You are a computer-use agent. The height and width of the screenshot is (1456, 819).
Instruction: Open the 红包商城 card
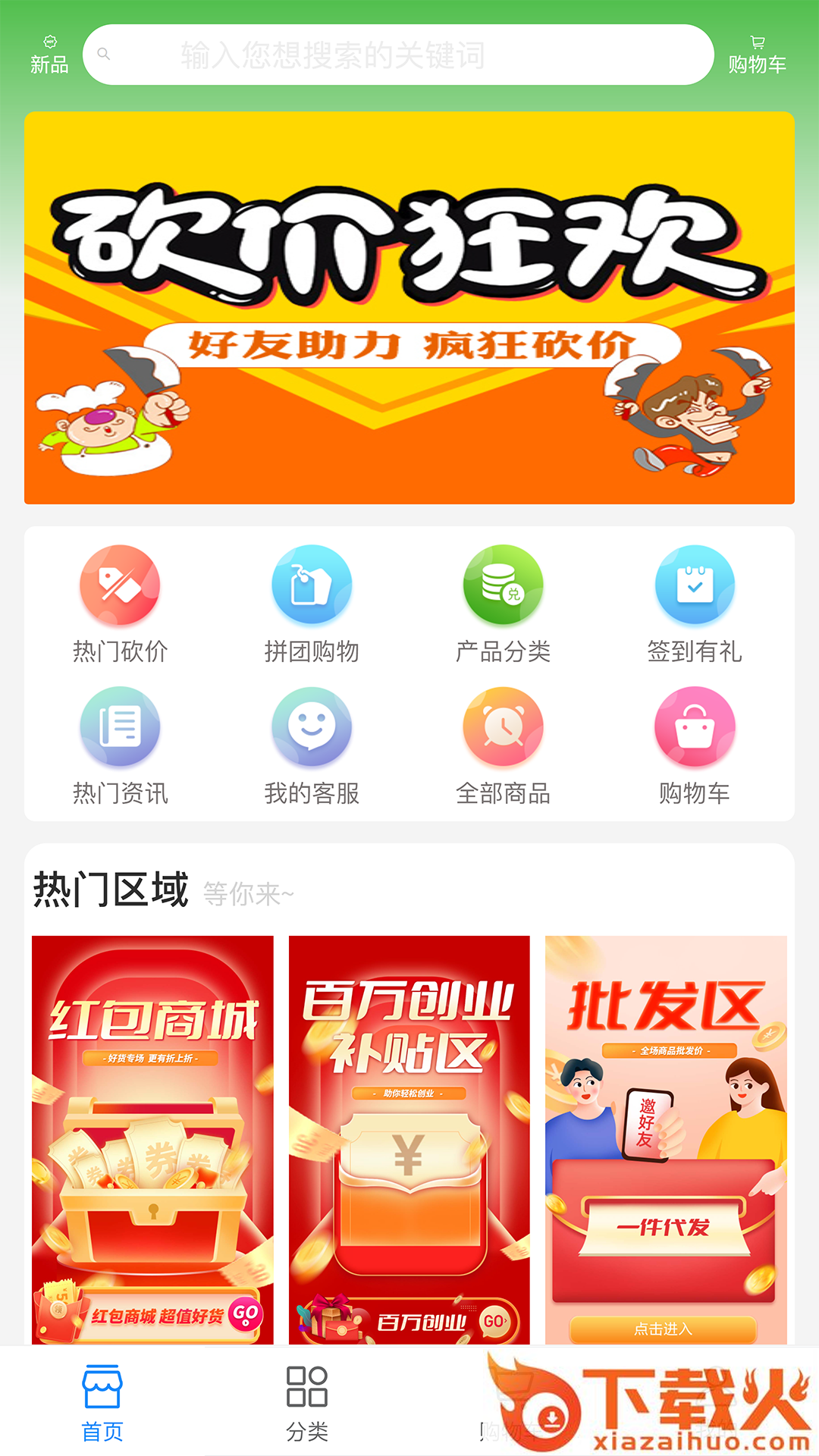tap(152, 1139)
